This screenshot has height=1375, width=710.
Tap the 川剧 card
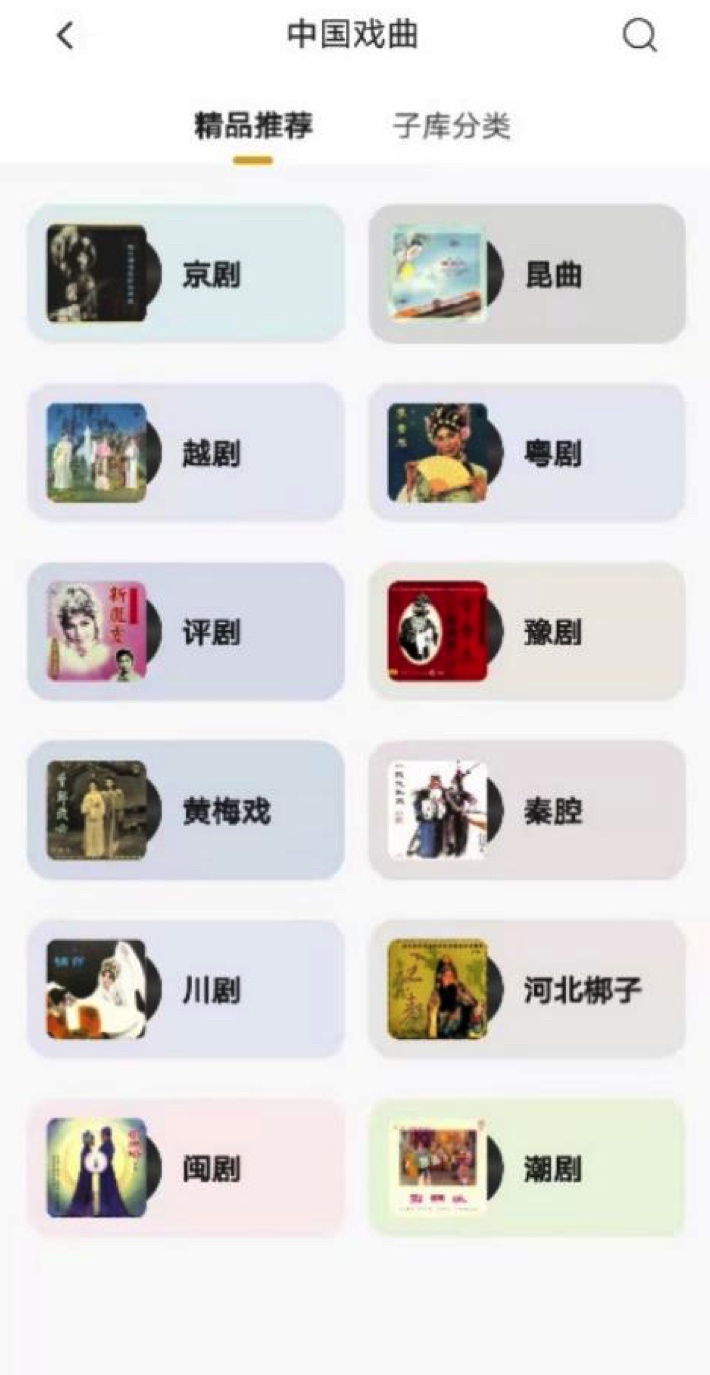pyautogui.click(x=186, y=990)
